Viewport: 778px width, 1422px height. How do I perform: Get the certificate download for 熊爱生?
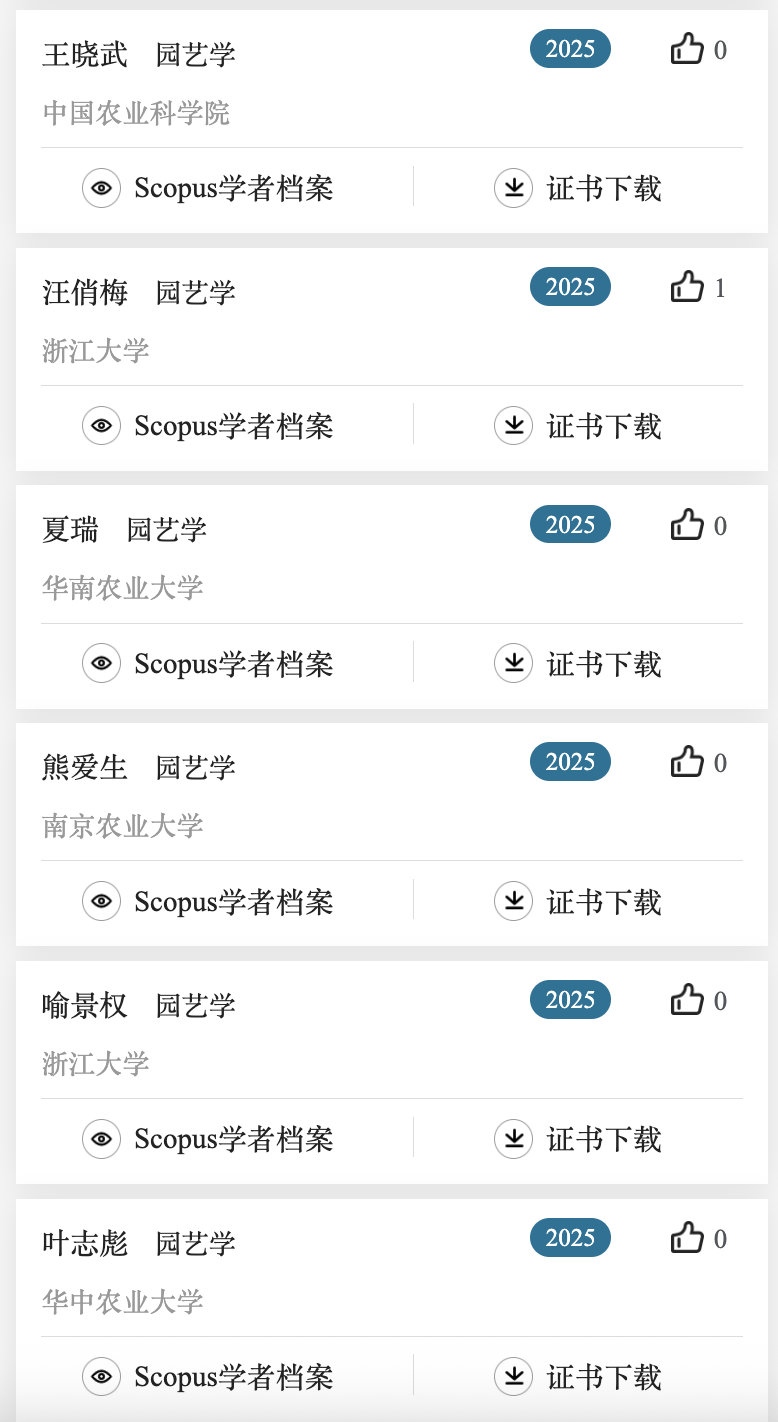point(578,902)
